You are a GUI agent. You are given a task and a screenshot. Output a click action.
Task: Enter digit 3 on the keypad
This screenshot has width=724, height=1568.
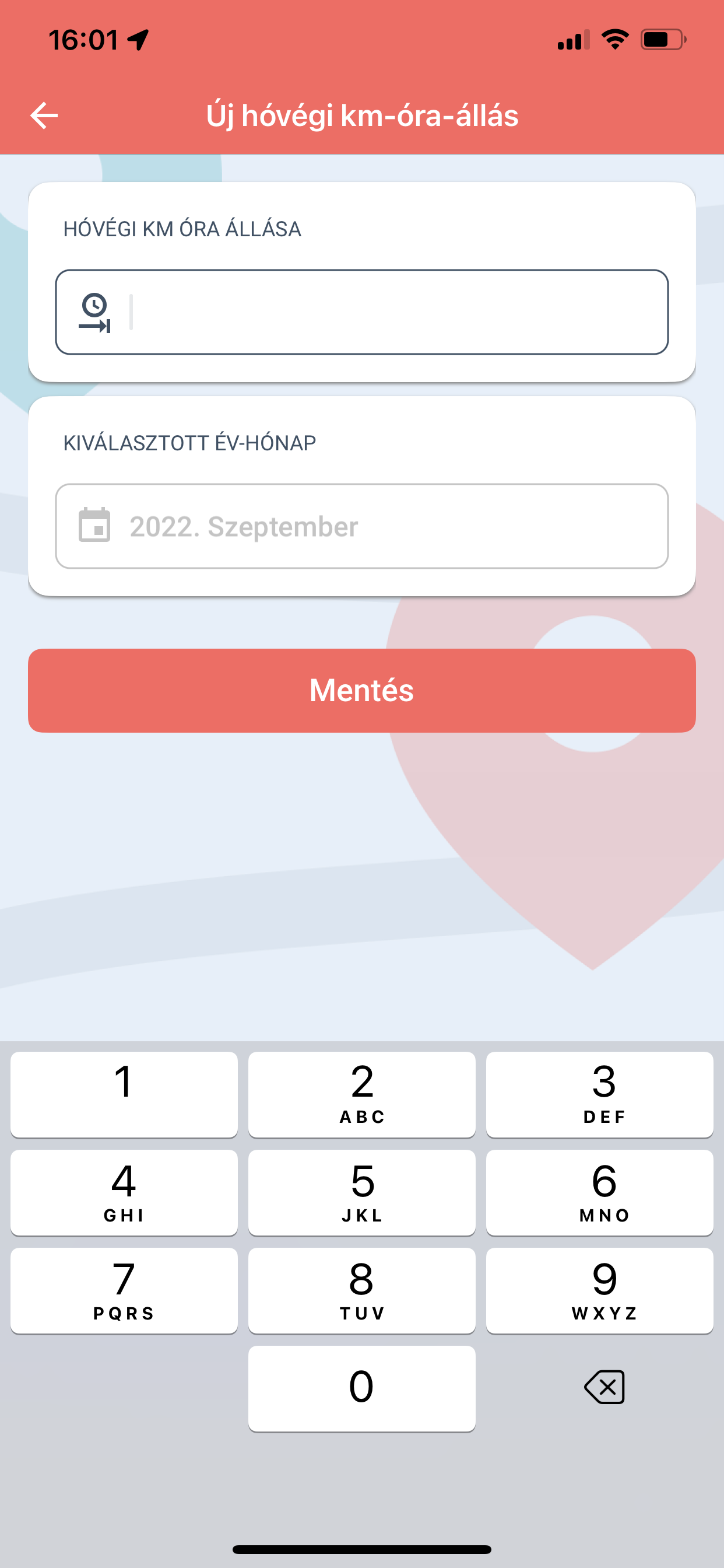coord(599,1094)
